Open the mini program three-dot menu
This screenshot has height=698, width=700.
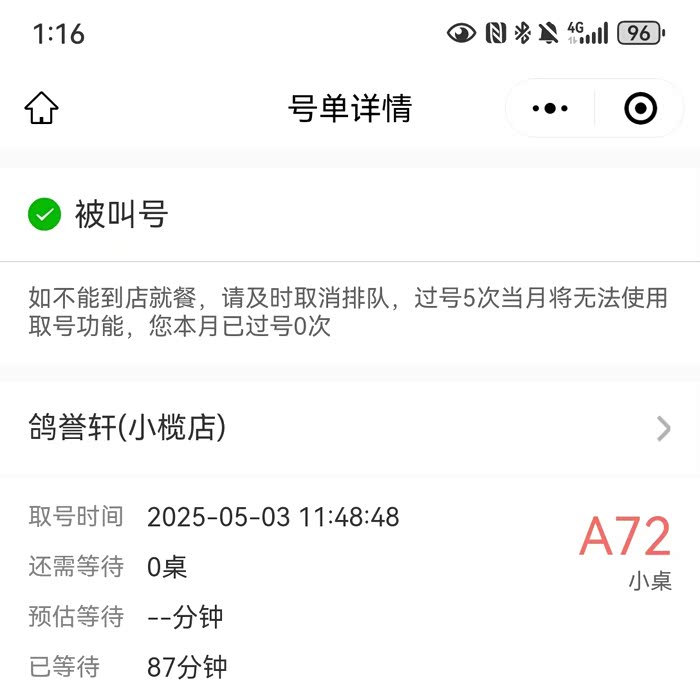tap(550, 108)
